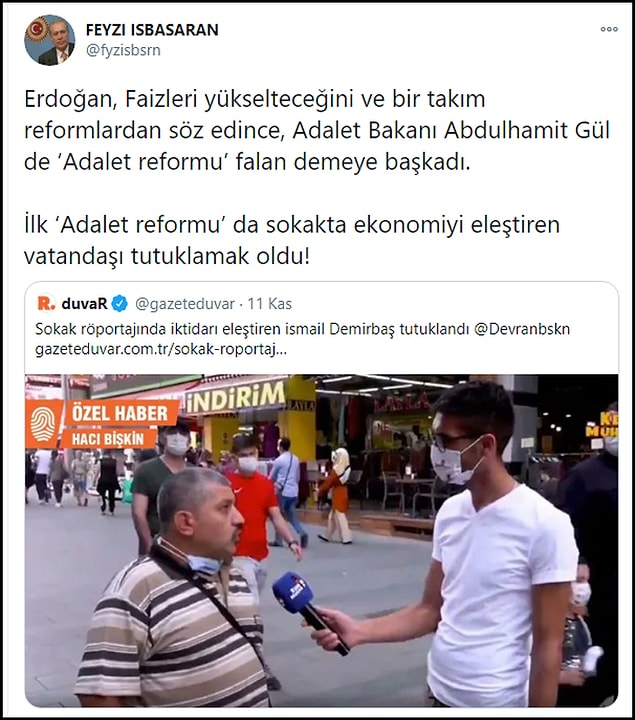The image size is (635, 720).
Task: Open the @fyzisbsrn profile handle
Action: (124, 50)
